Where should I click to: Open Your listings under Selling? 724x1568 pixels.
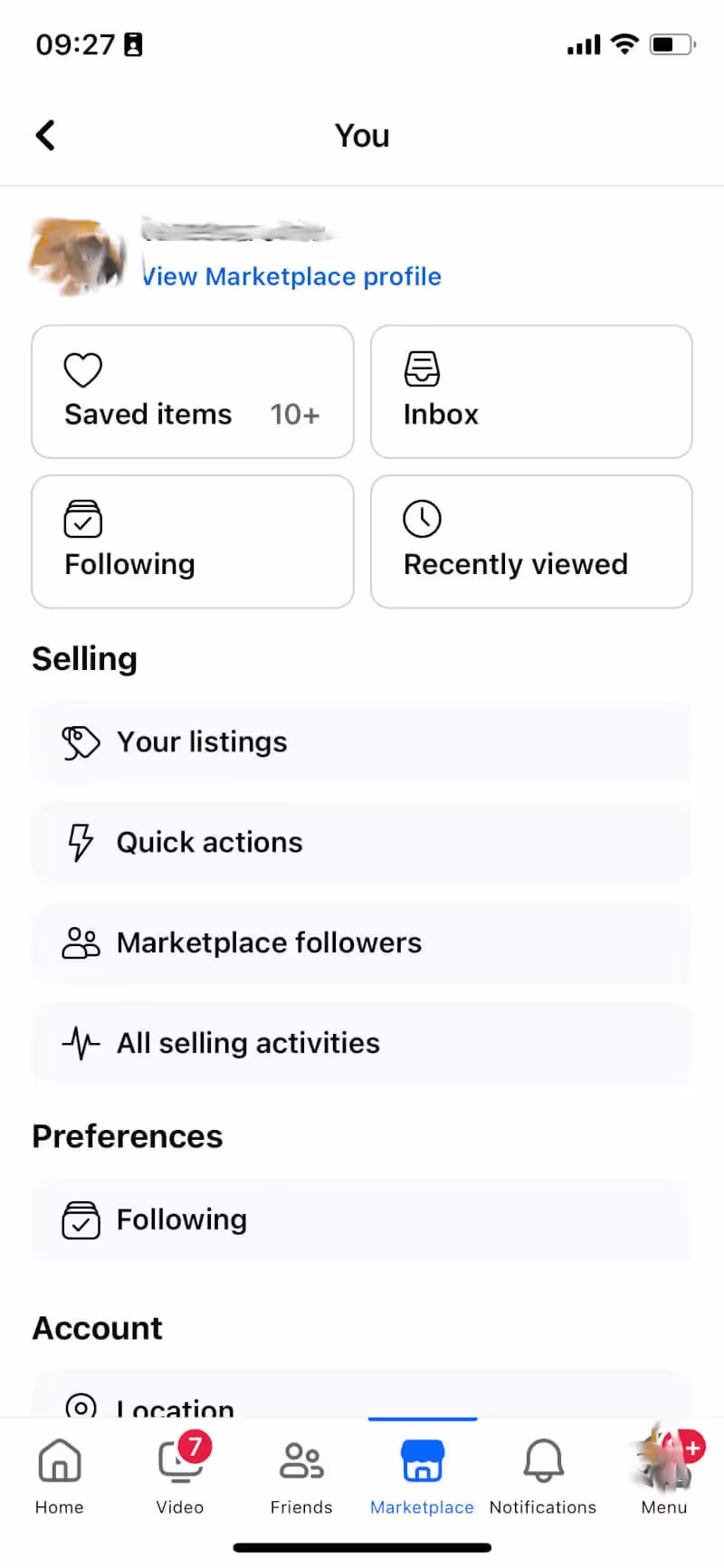tap(362, 742)
